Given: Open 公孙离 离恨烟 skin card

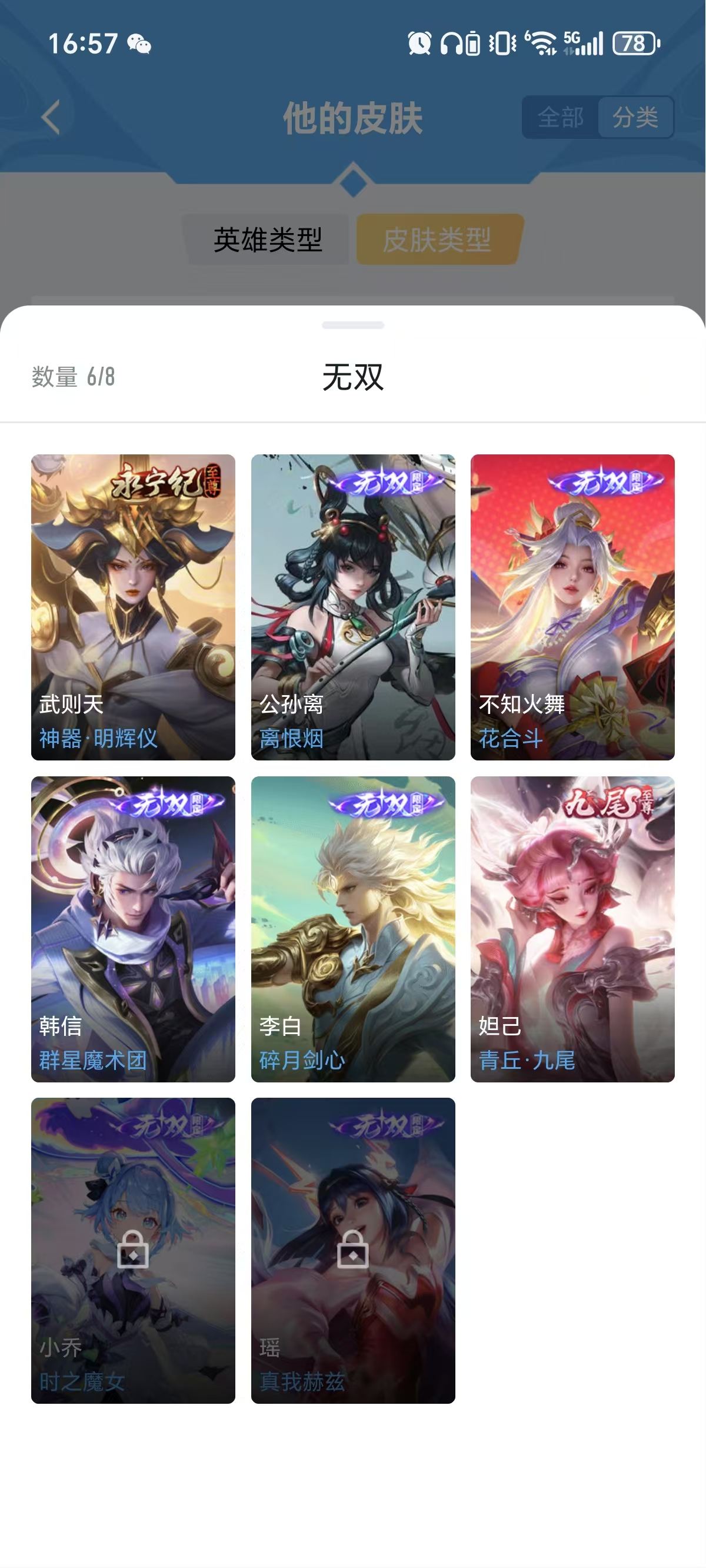Looking at the screenshot, I should point(353,607).
